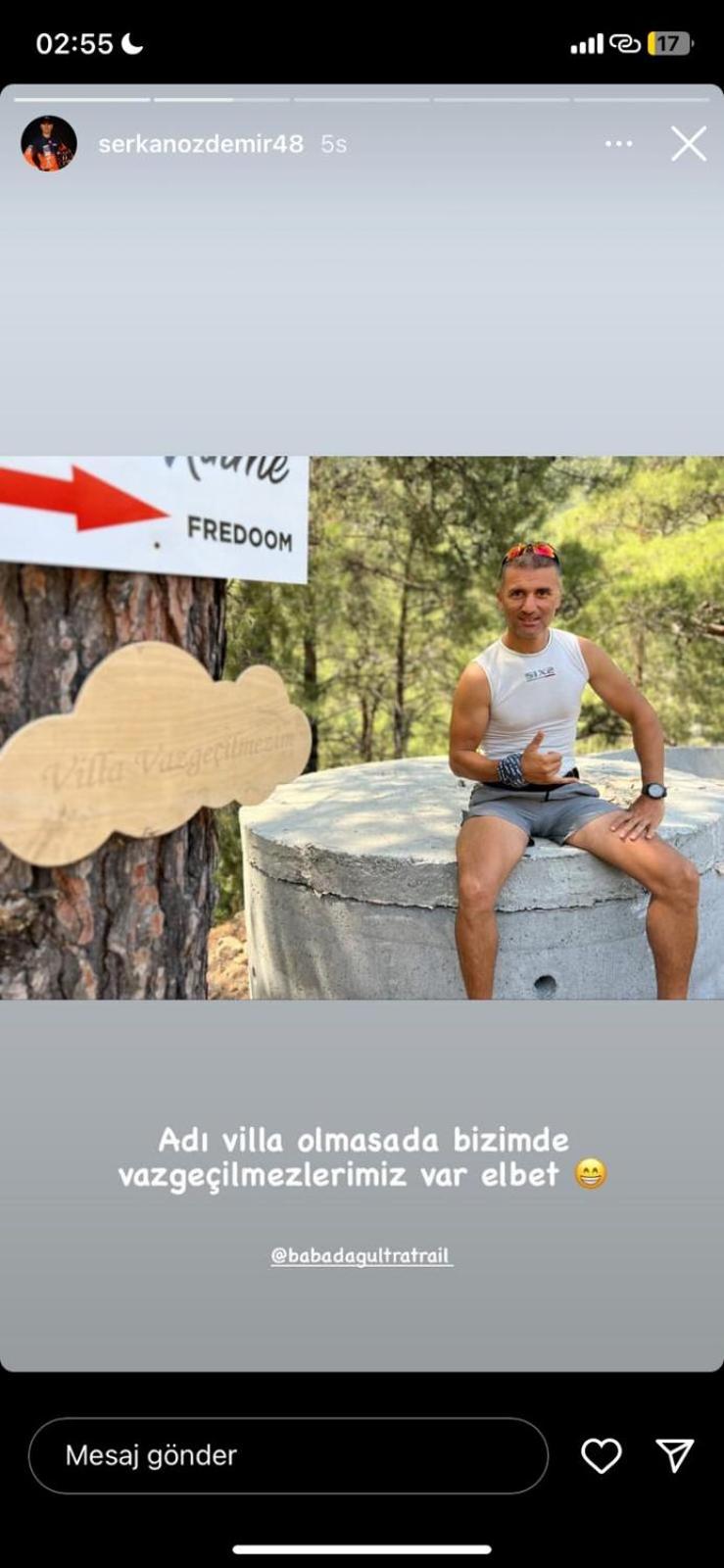Close the story viewer
This screenshot has height=1568, width=724.
pyautogui.click(x=689, y=144)
